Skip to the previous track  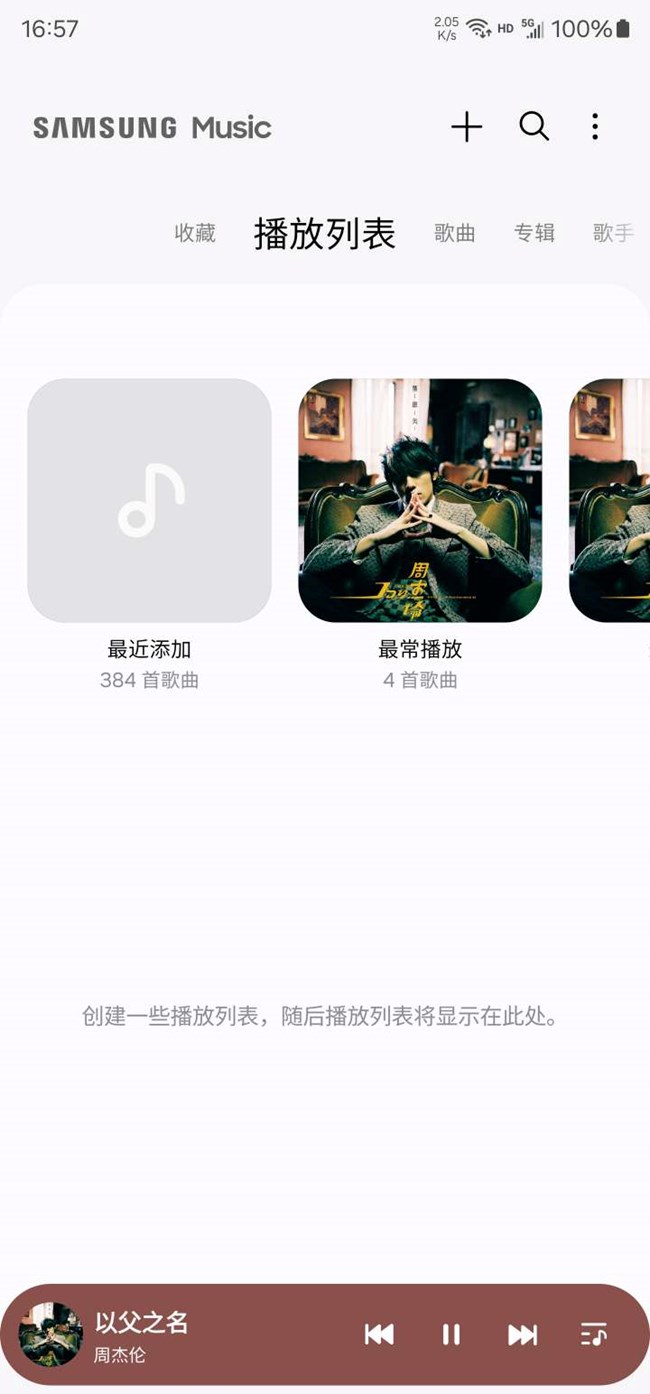pyautogui.click(x=379, y=1334)
